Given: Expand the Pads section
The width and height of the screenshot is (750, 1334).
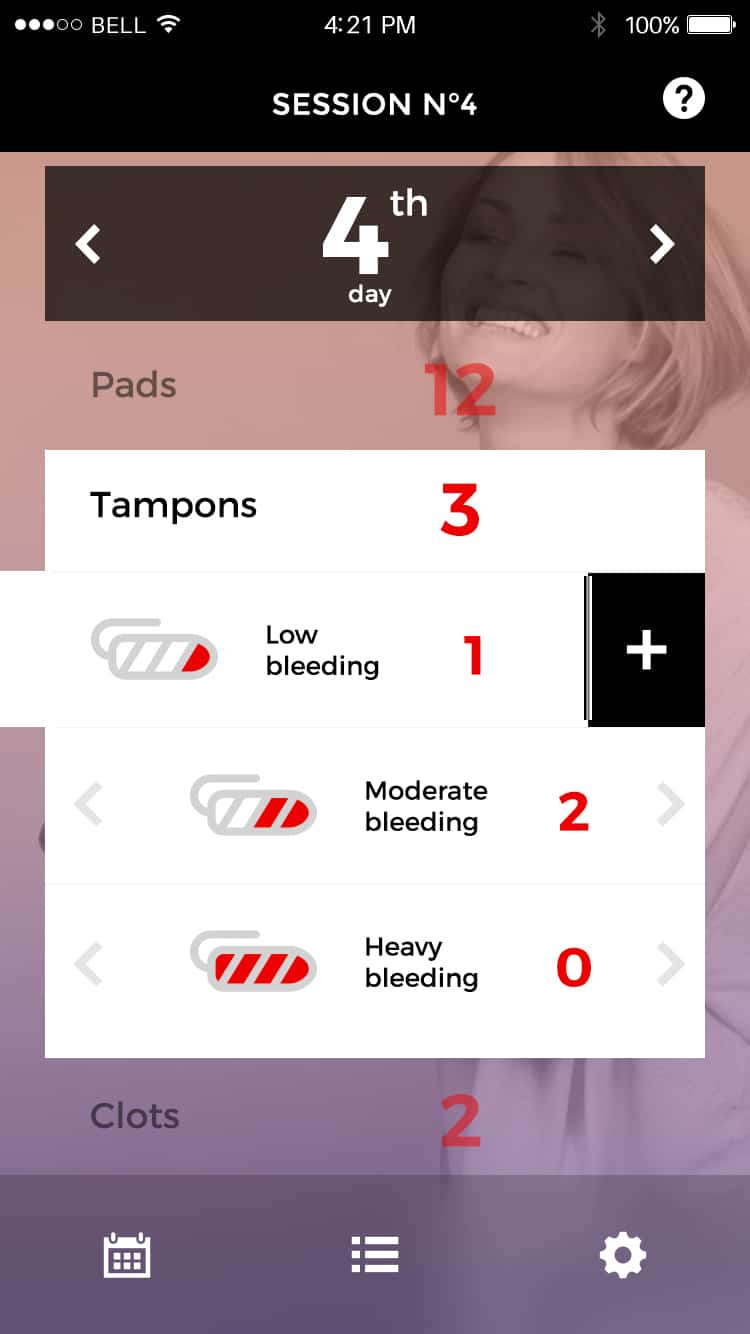Looking at the screenshot, I should coord(374,387).
